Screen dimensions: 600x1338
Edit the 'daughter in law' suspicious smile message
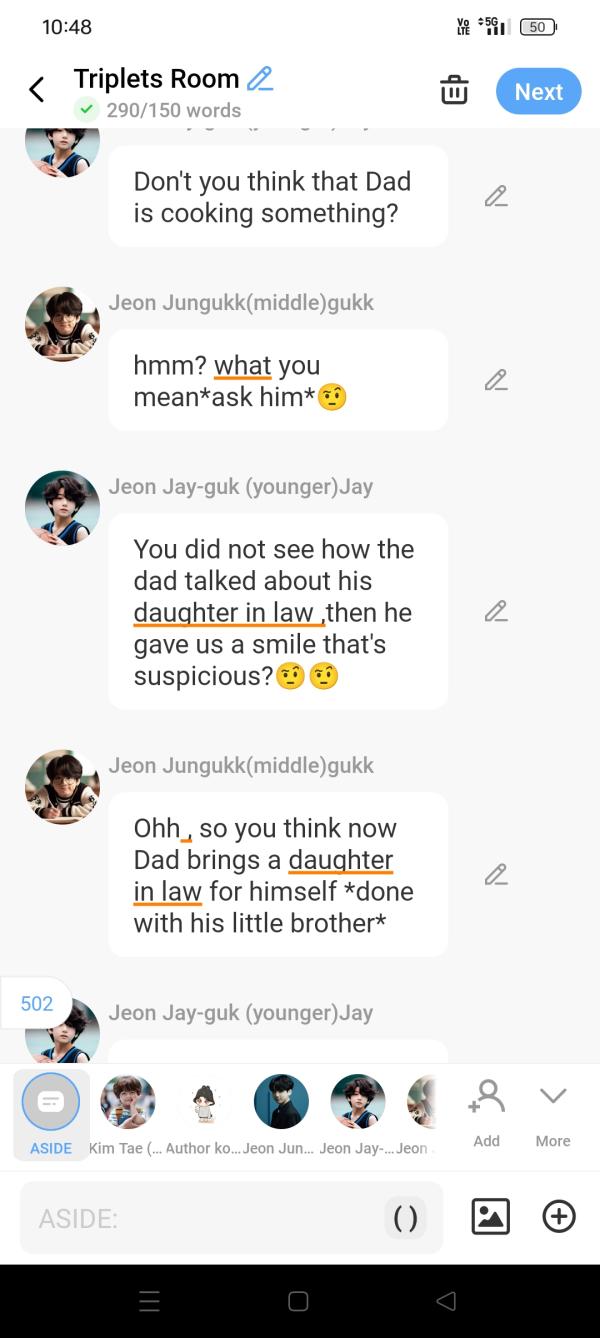pos(496,611)
